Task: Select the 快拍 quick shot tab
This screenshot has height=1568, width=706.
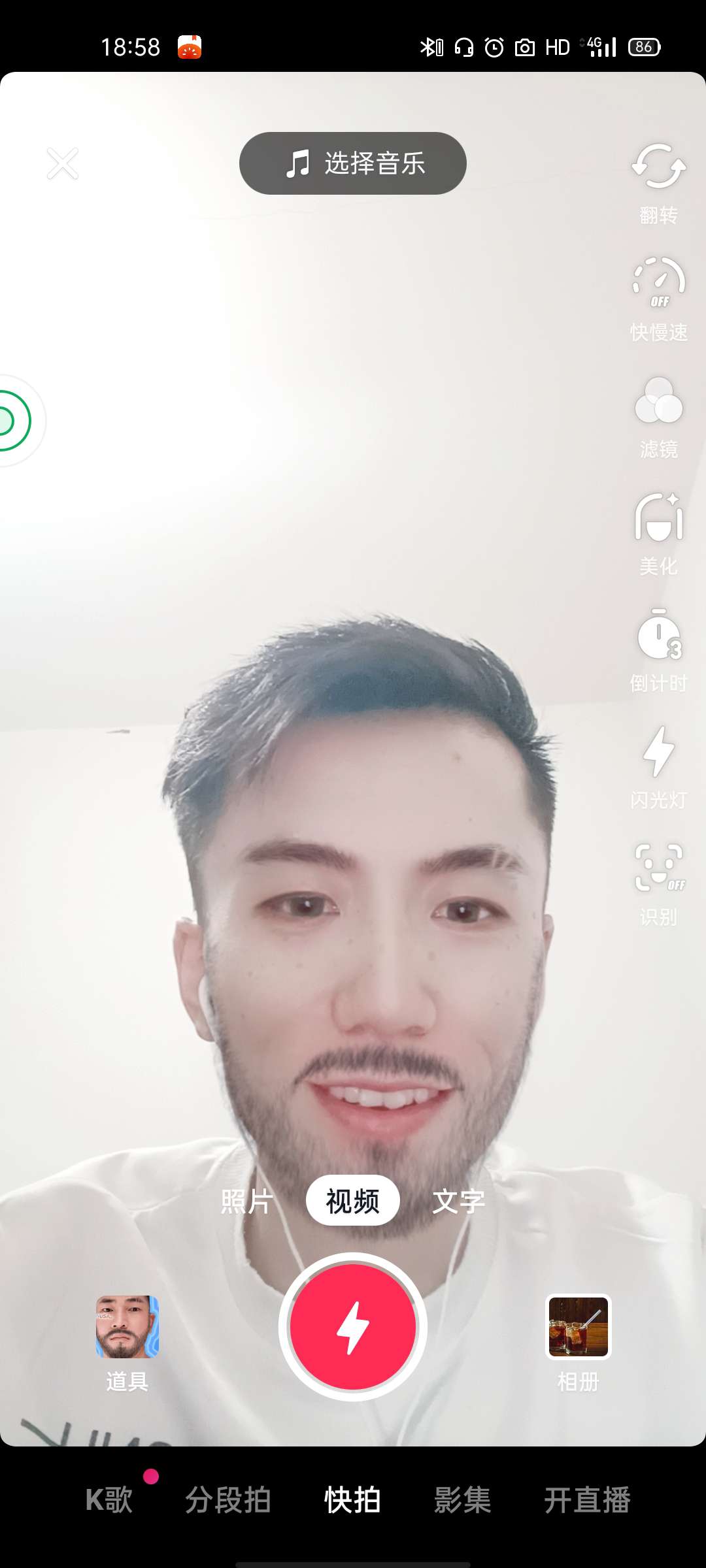Action: (353, 1499)
